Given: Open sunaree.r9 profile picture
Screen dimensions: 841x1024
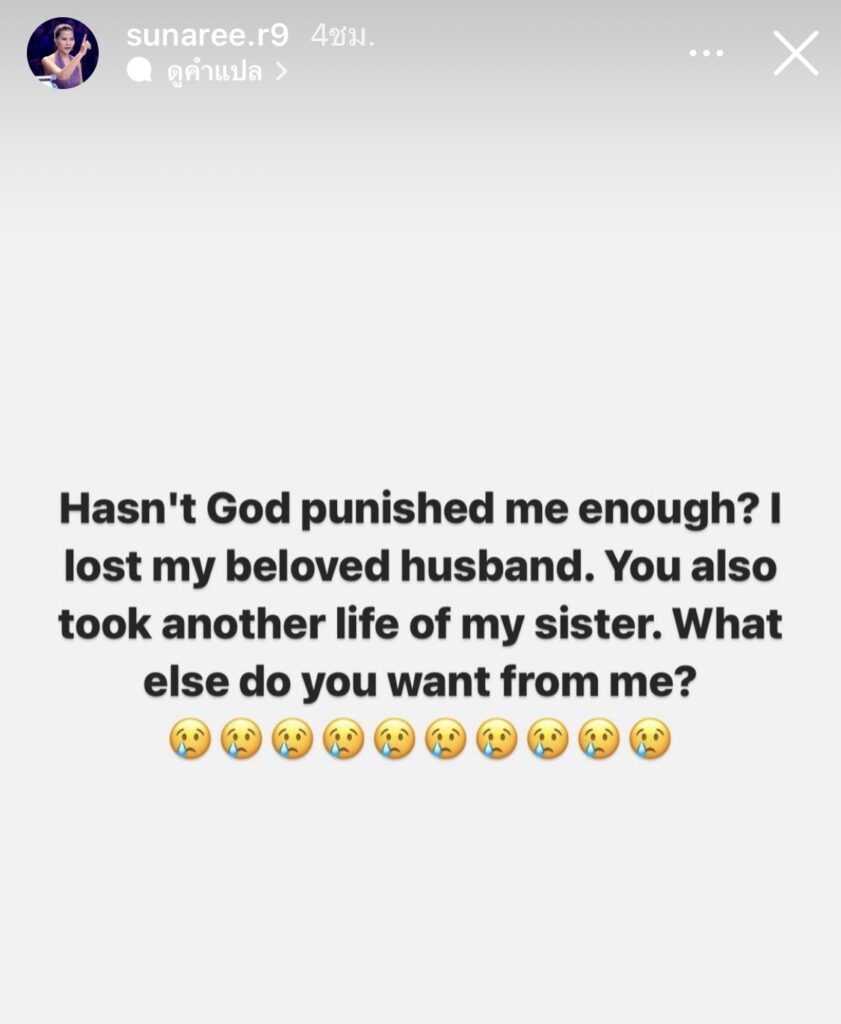Looking at the screenshot, I should point(62,53).
